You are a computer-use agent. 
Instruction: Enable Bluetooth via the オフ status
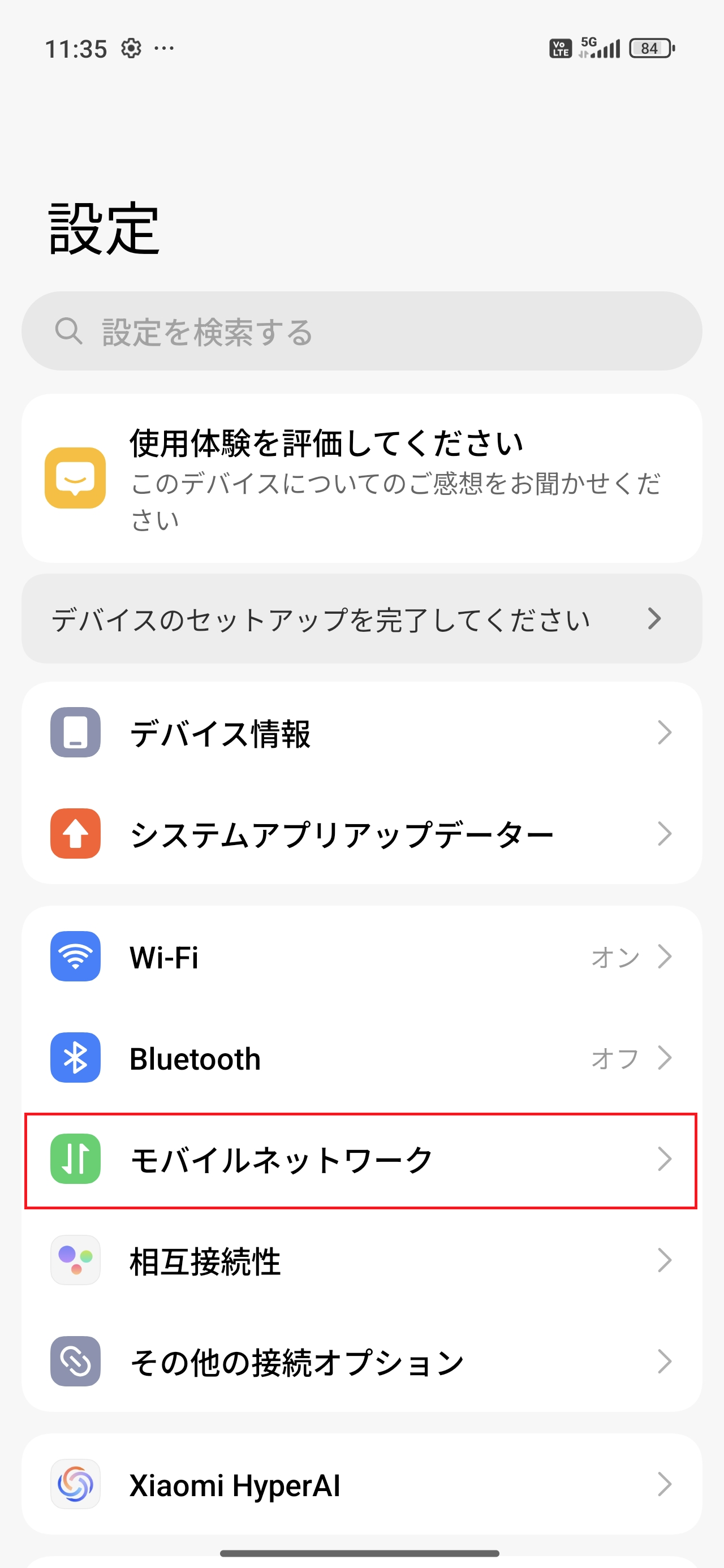tap(614, 1058)
